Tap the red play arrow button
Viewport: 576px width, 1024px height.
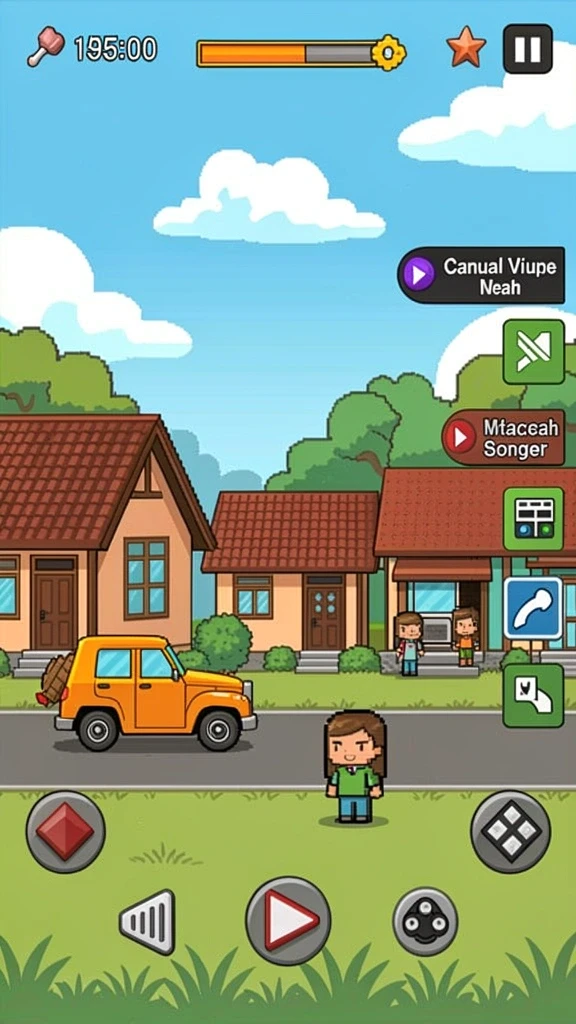[x=288, y=920]
